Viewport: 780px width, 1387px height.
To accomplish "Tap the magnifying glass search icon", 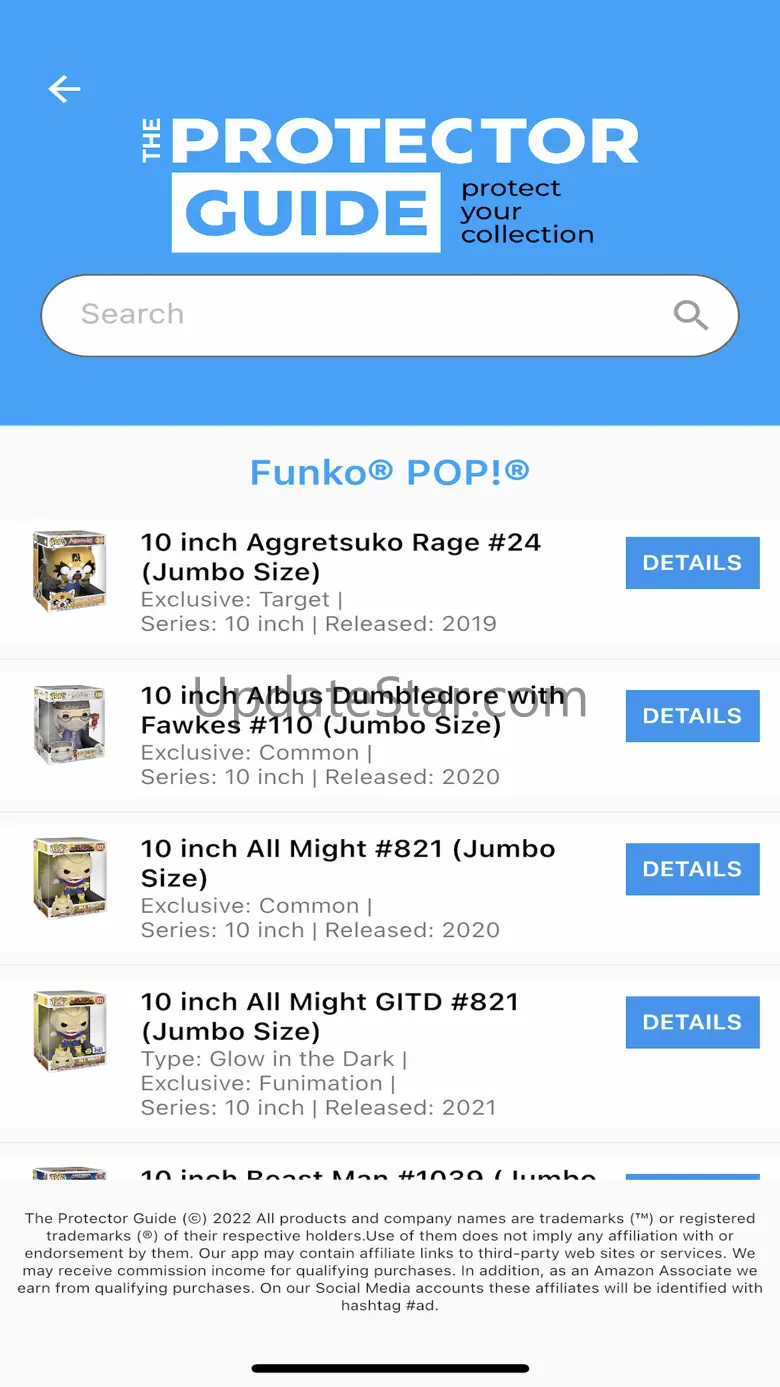I will click(690, 315).
